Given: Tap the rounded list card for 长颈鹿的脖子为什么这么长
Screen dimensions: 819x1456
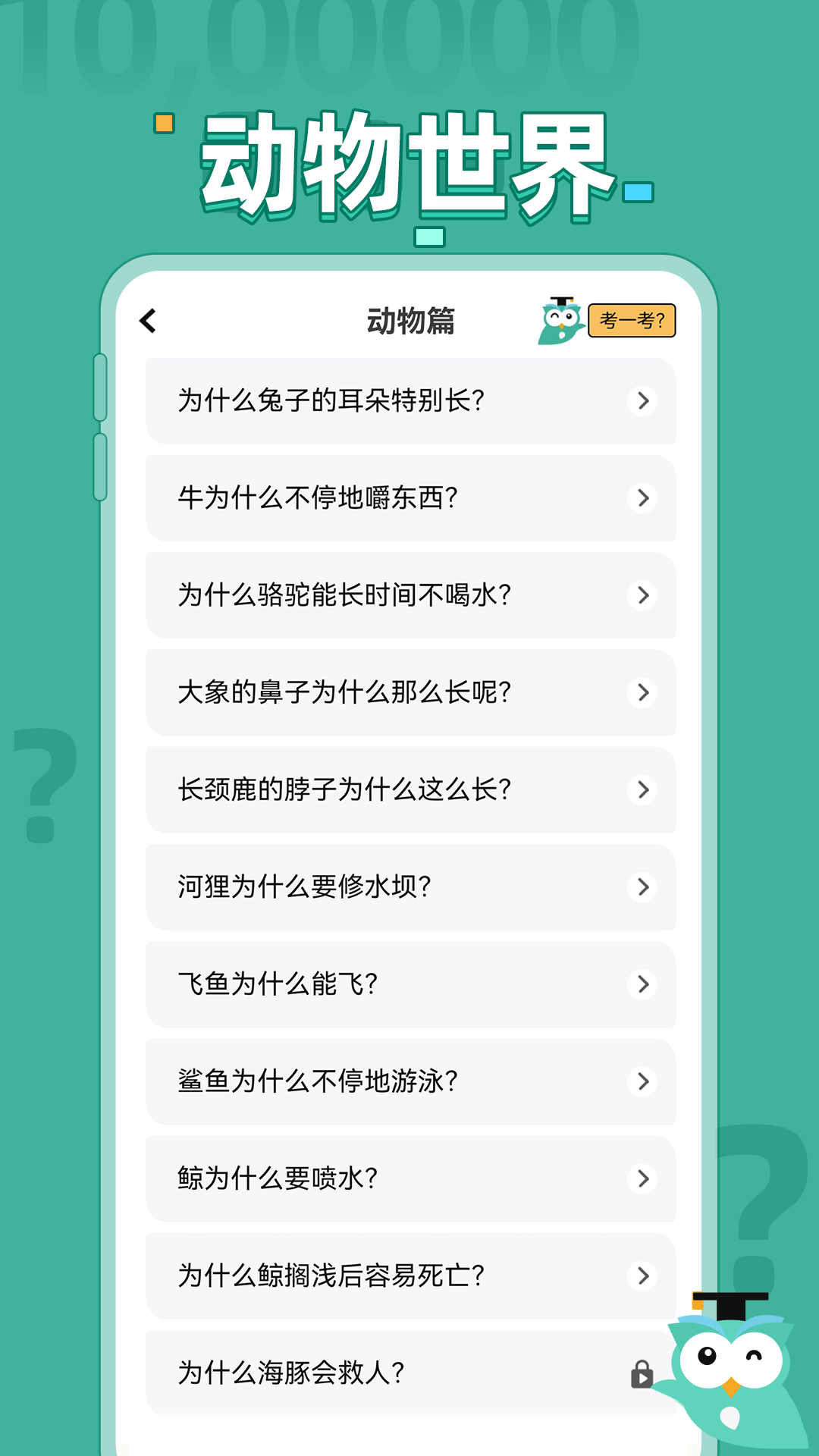Looking at the screenshot, I should [409, 789].
